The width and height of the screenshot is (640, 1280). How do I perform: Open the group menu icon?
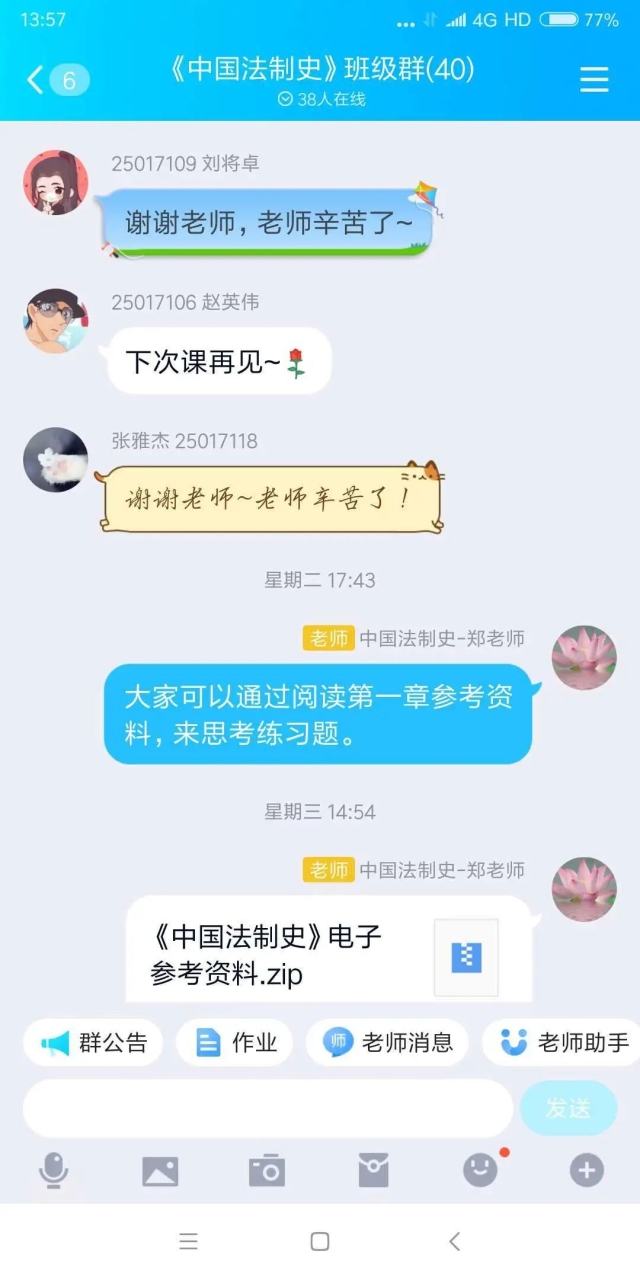[594, 80]
